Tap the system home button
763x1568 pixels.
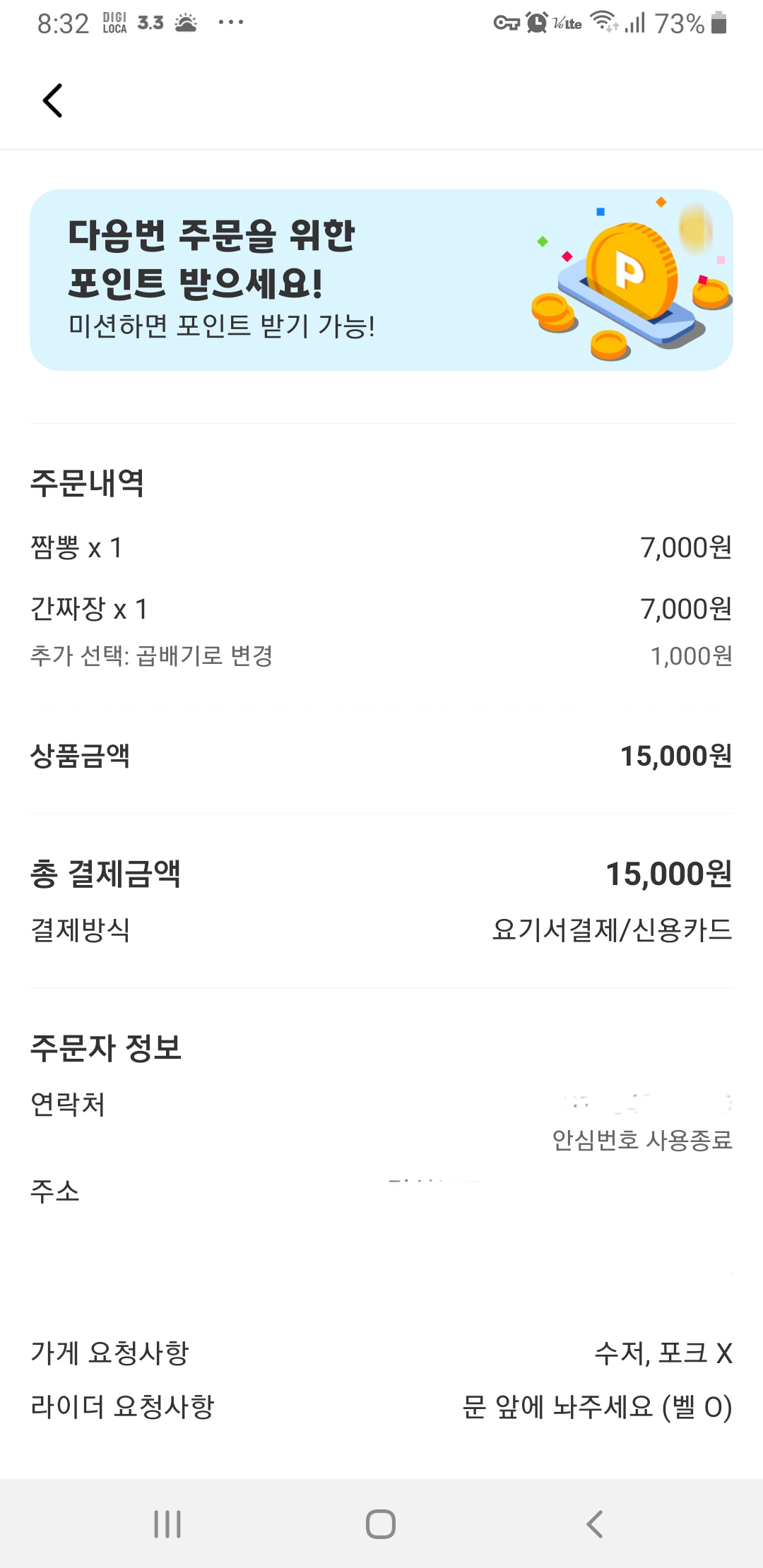[x=381, y=1524]
